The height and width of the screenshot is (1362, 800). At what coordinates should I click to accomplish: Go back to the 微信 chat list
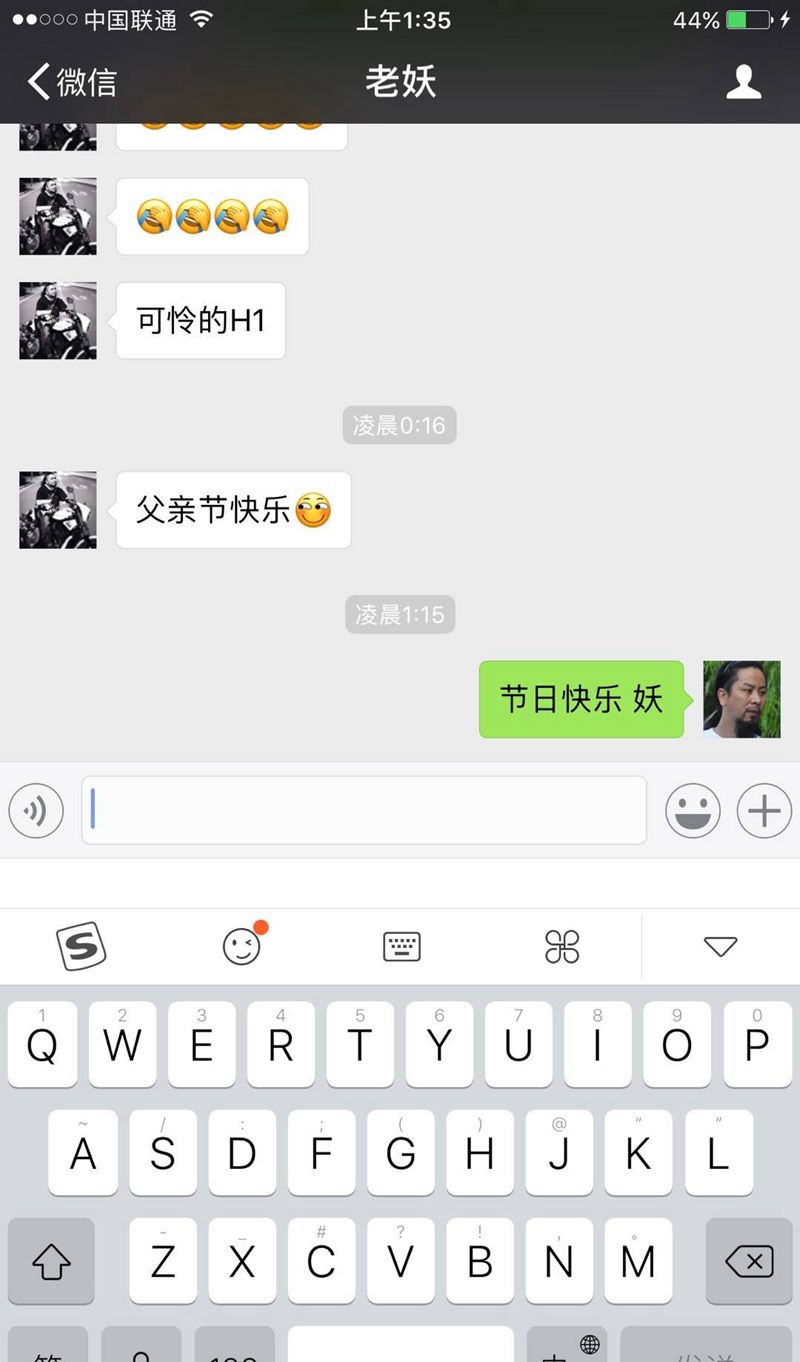tap(72, 82)
